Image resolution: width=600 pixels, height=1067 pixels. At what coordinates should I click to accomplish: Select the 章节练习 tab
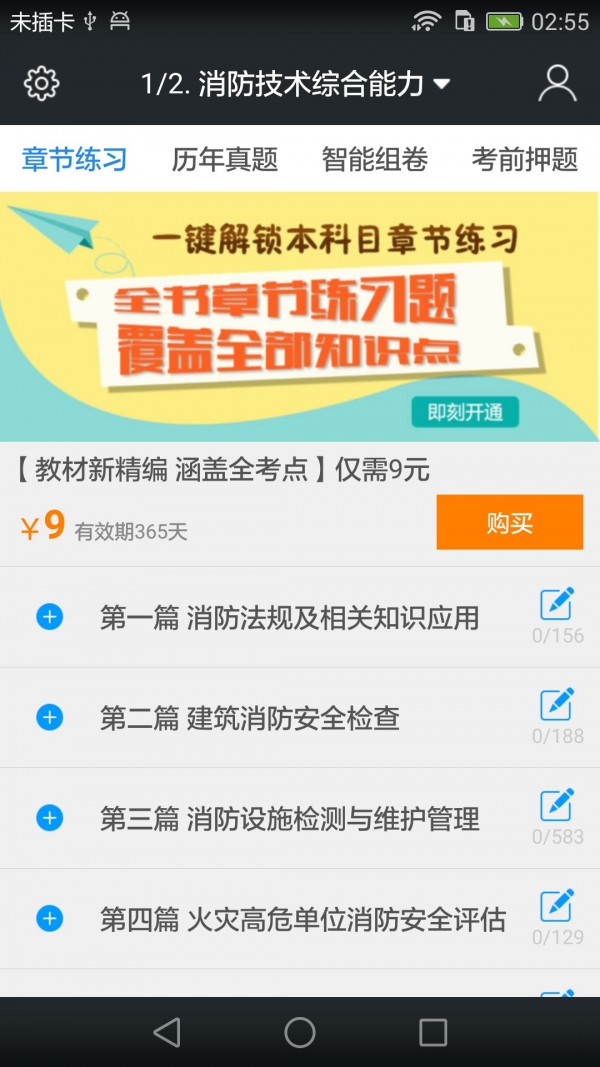[75, 159]
